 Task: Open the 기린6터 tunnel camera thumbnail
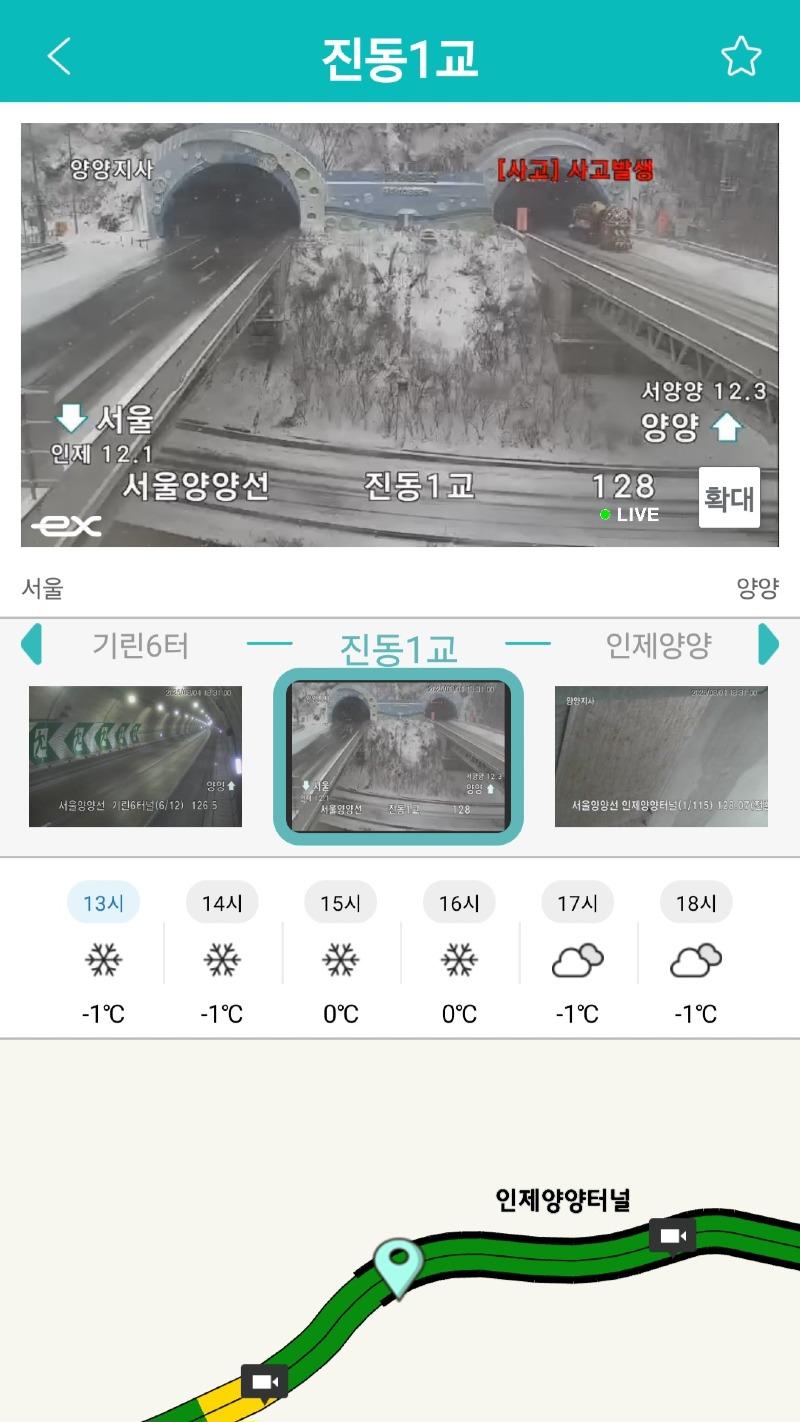coord(135,756)
